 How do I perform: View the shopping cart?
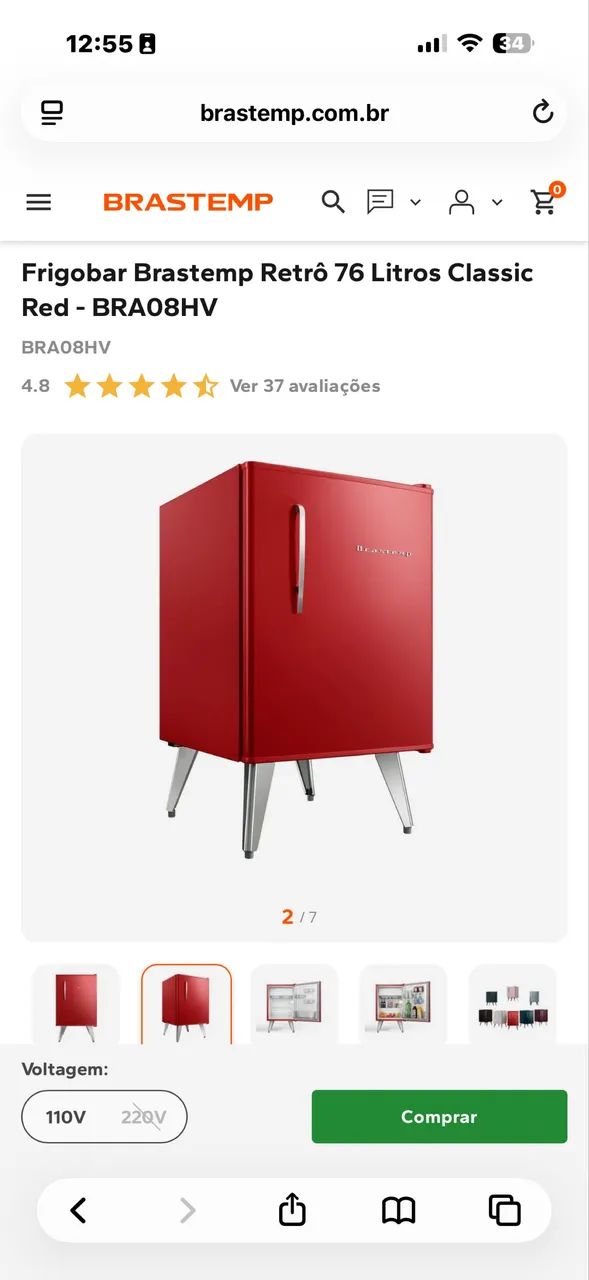(x=545, y=200)
